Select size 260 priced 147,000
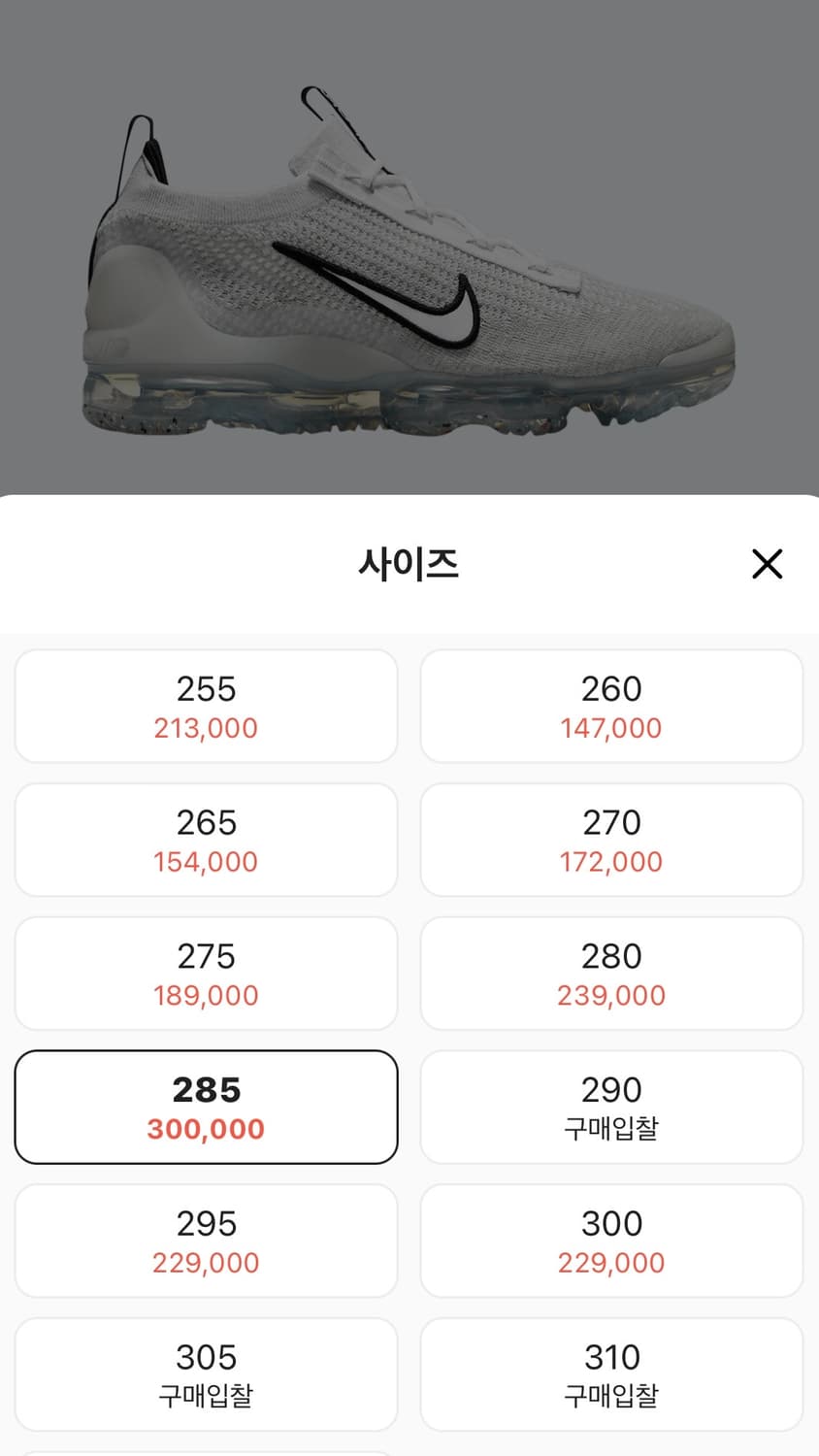 coord(611,705)
